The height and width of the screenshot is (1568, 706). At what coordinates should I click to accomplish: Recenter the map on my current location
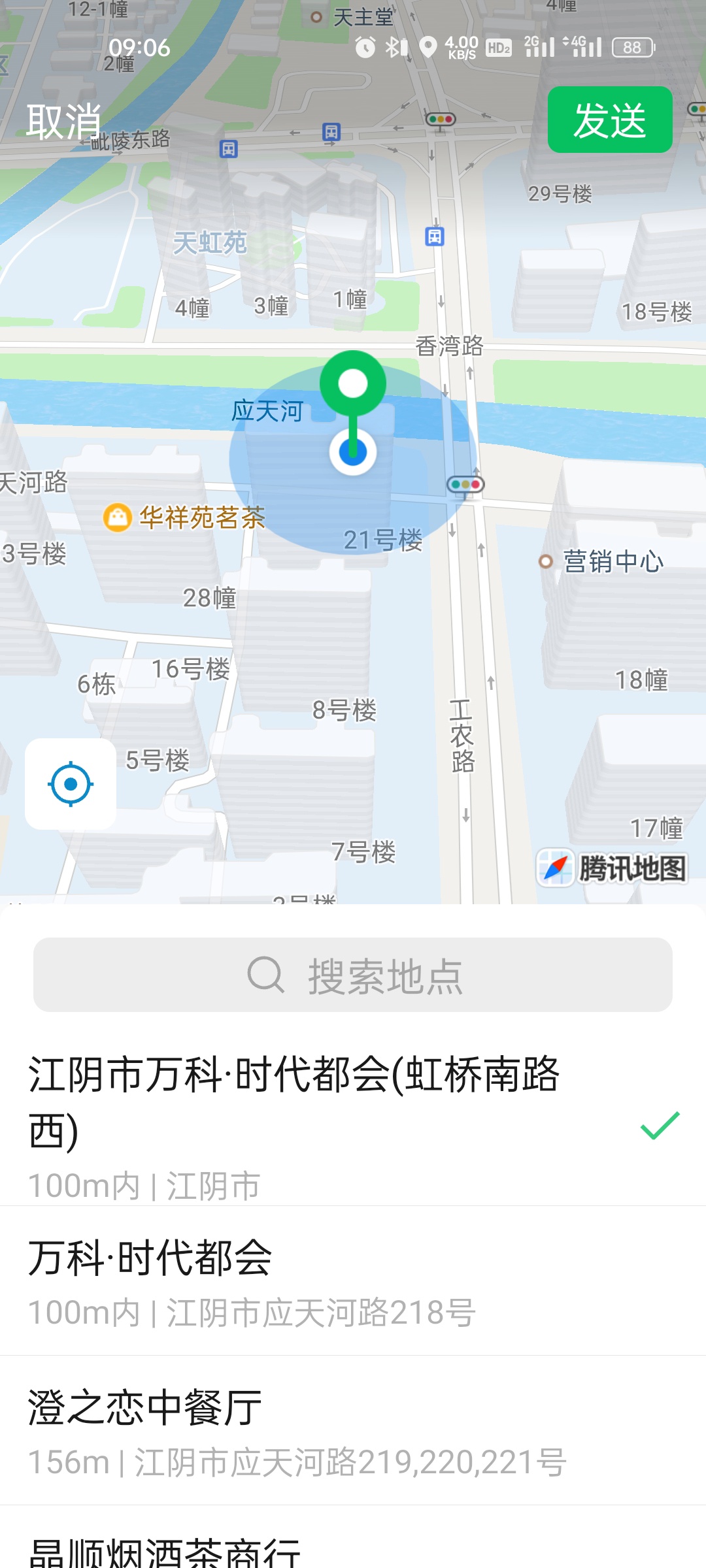pos(71,783)
